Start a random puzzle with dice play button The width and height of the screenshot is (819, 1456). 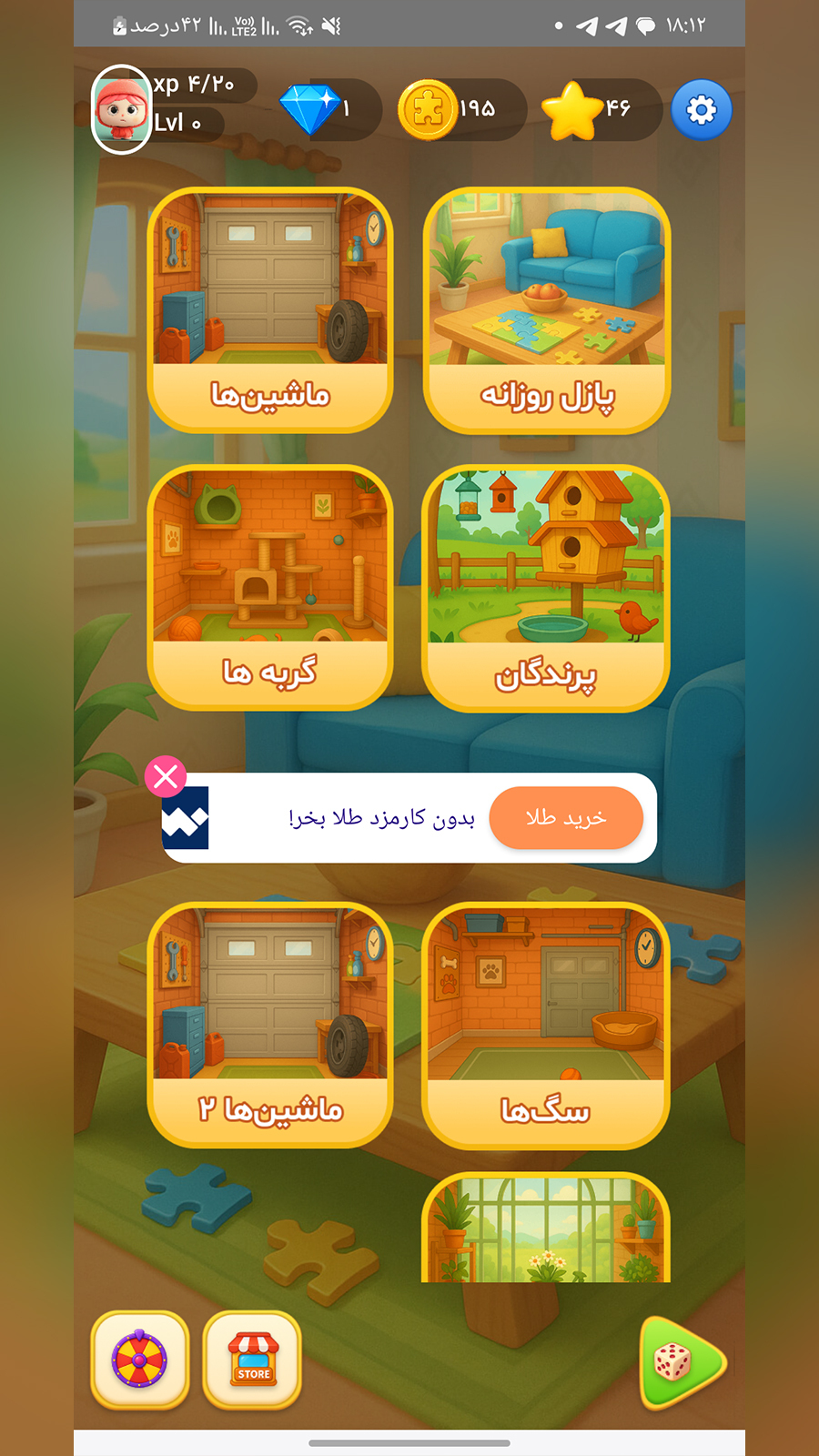[x=681, y=1362]
